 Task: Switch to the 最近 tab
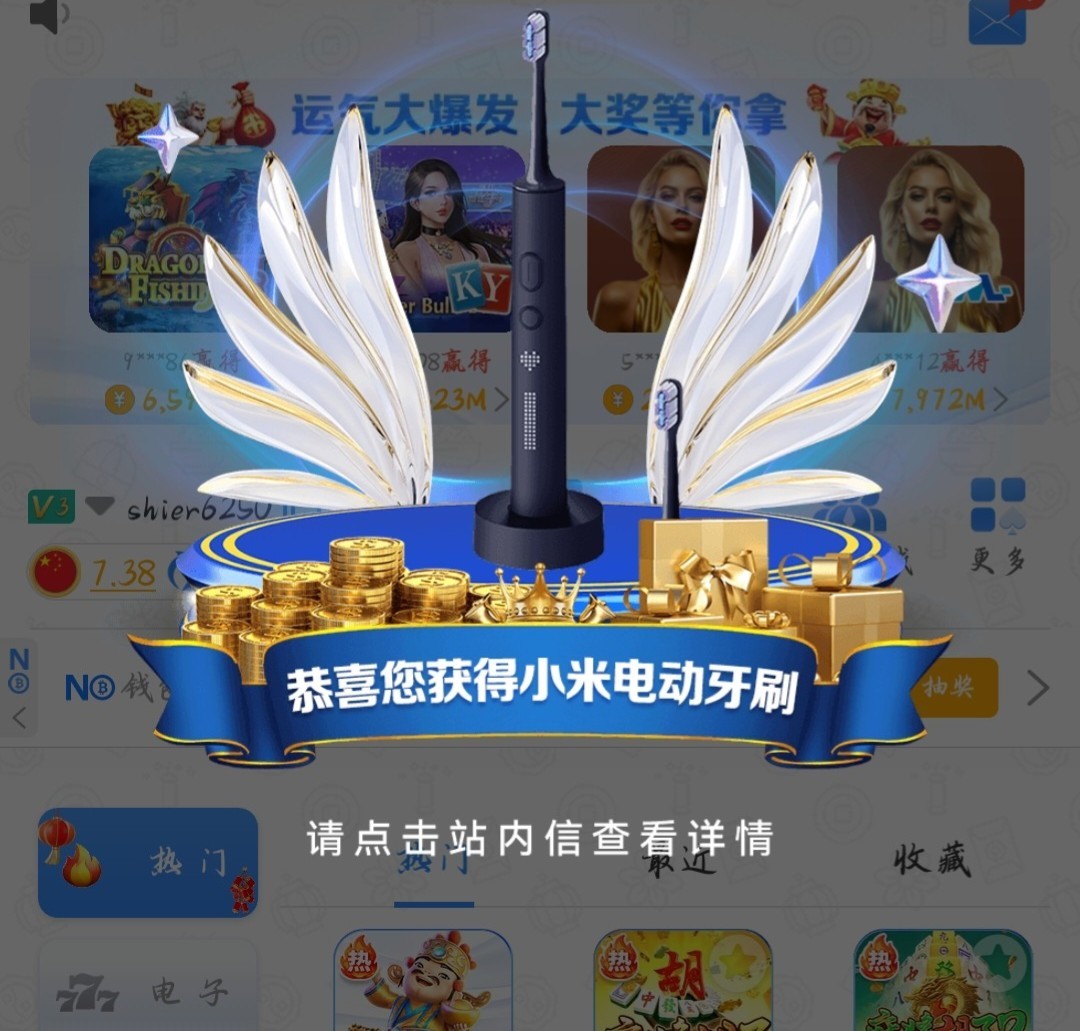(682, 862)
